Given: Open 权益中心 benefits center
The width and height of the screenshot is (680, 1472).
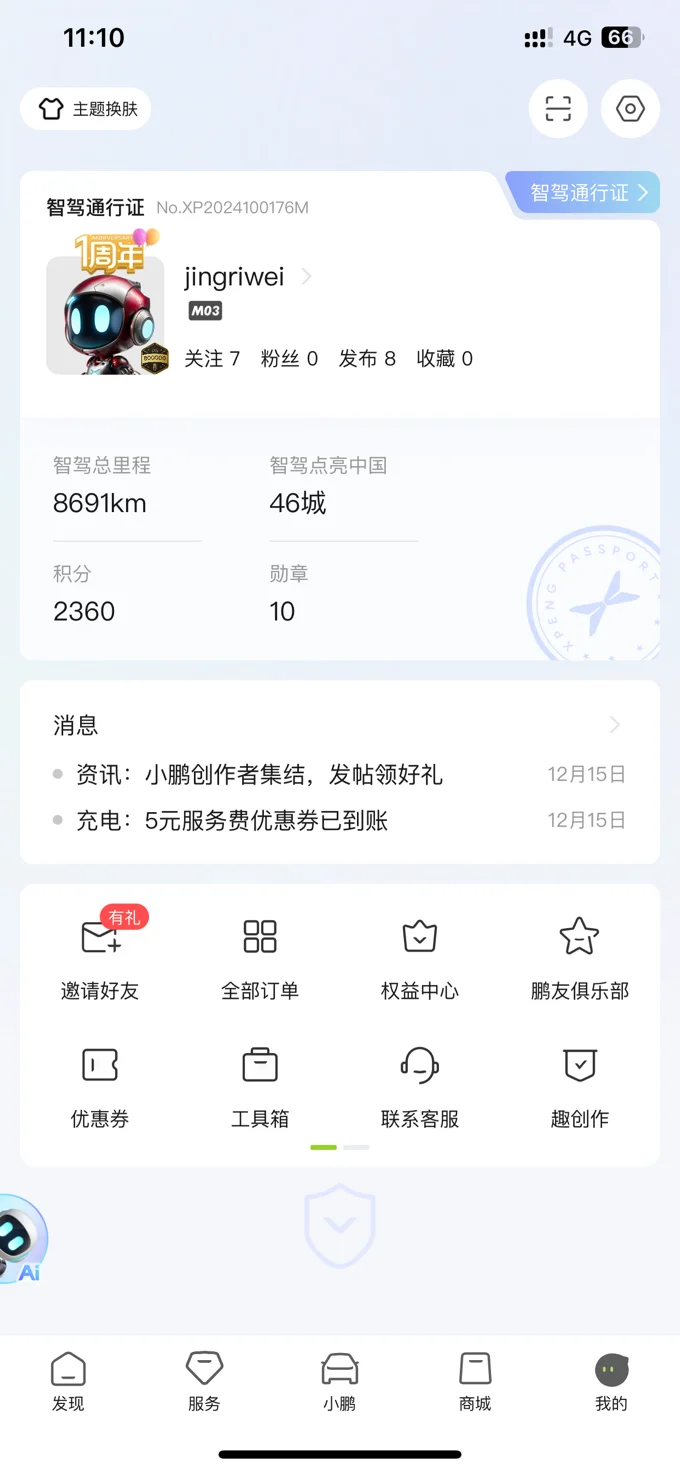Looking at the screenshot, I should 420,957.
